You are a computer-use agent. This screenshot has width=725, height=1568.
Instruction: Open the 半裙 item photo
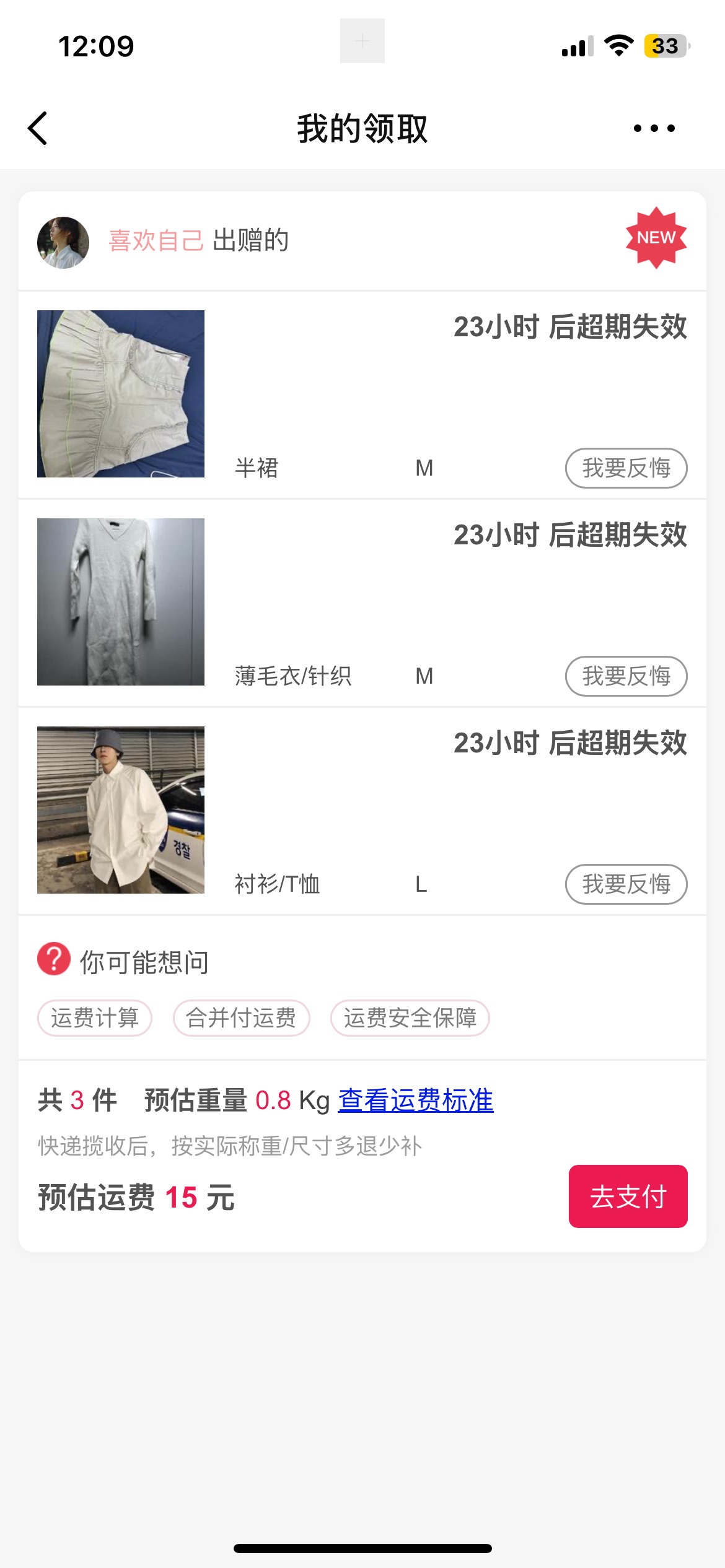click(x=121, y=394)
